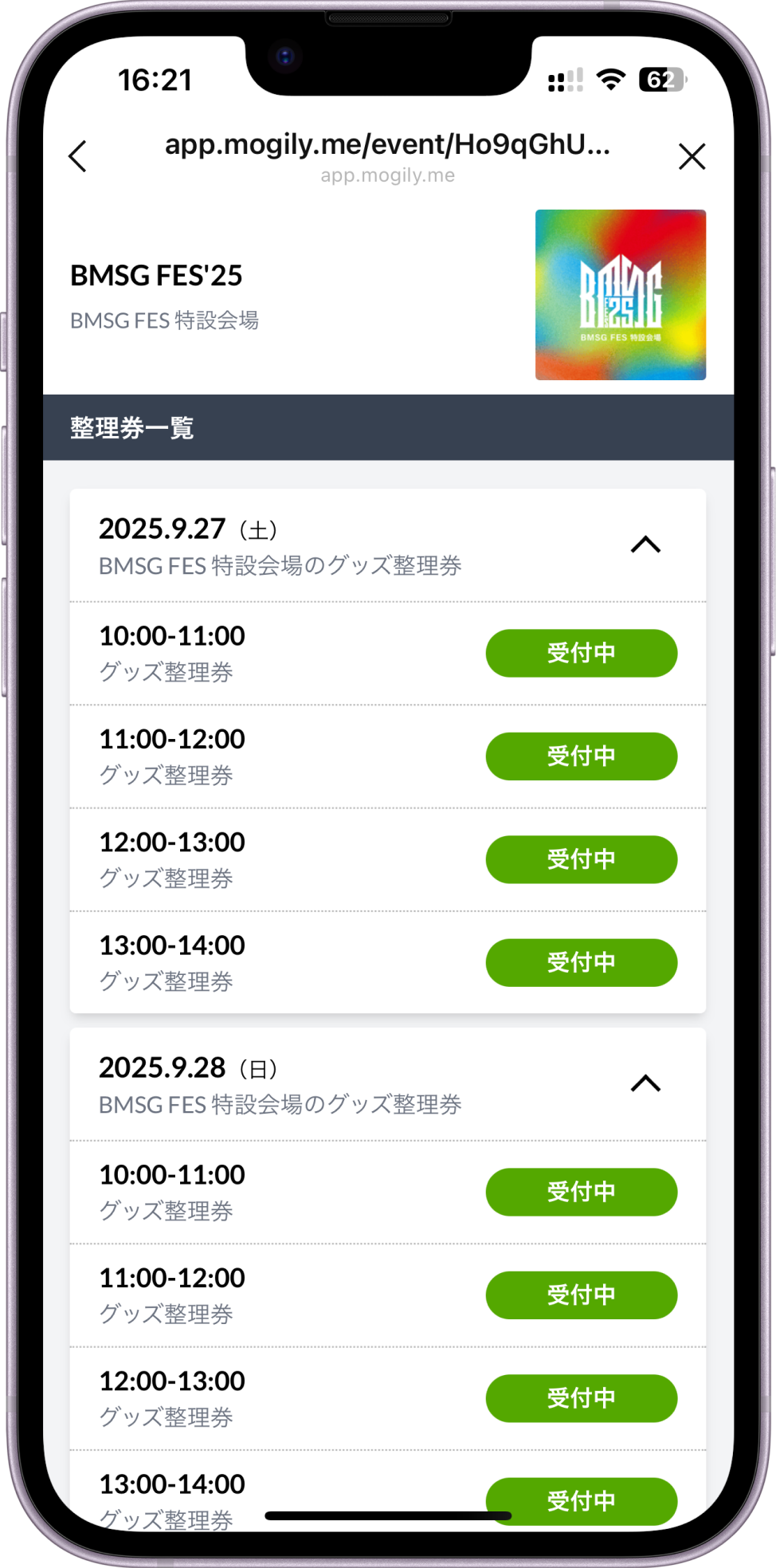
Task: Close the in-app browser with X
Action: click(692, 156)
